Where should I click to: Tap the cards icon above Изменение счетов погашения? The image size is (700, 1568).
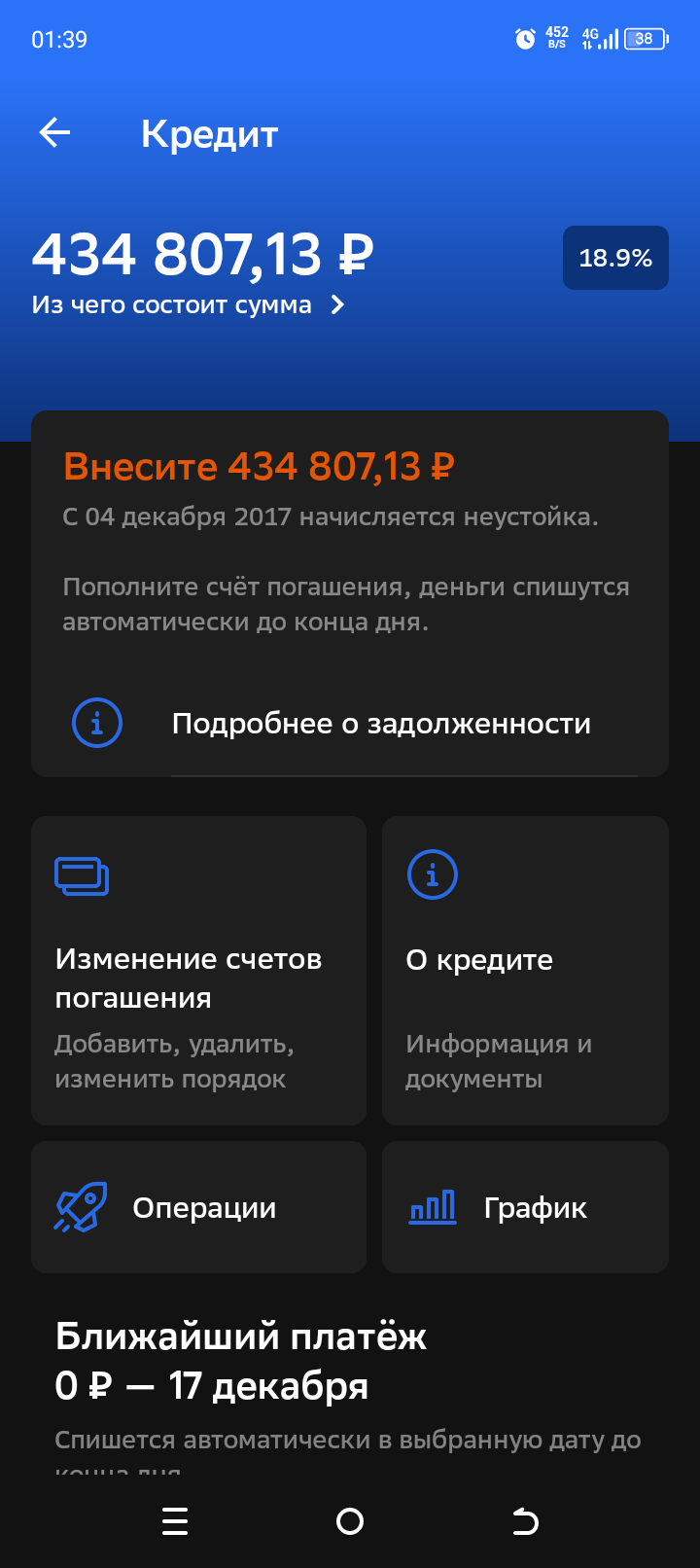coord(82,874)
